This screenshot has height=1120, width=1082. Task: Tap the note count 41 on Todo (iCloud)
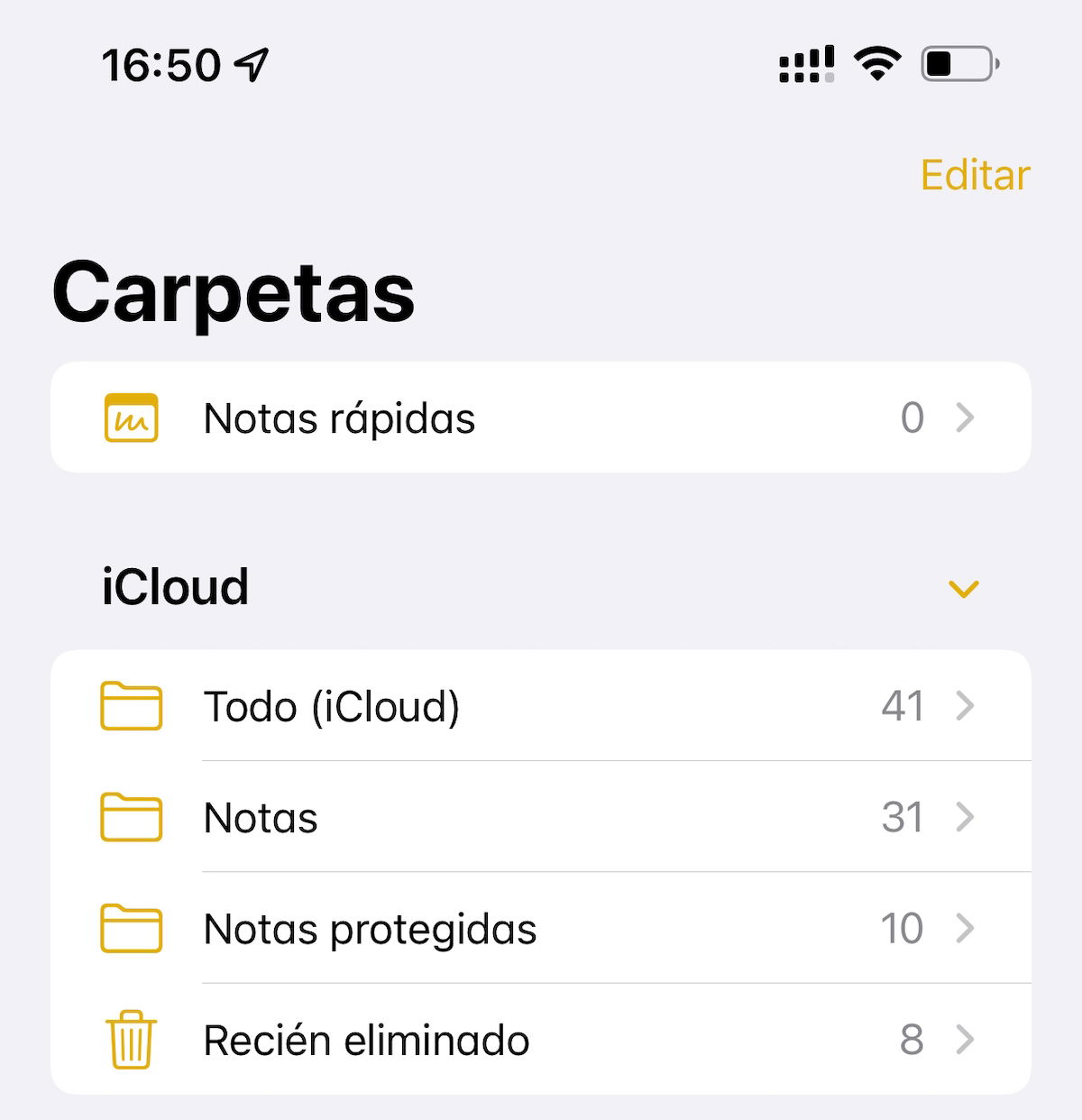pyautogui.click(x=902, y=707)
